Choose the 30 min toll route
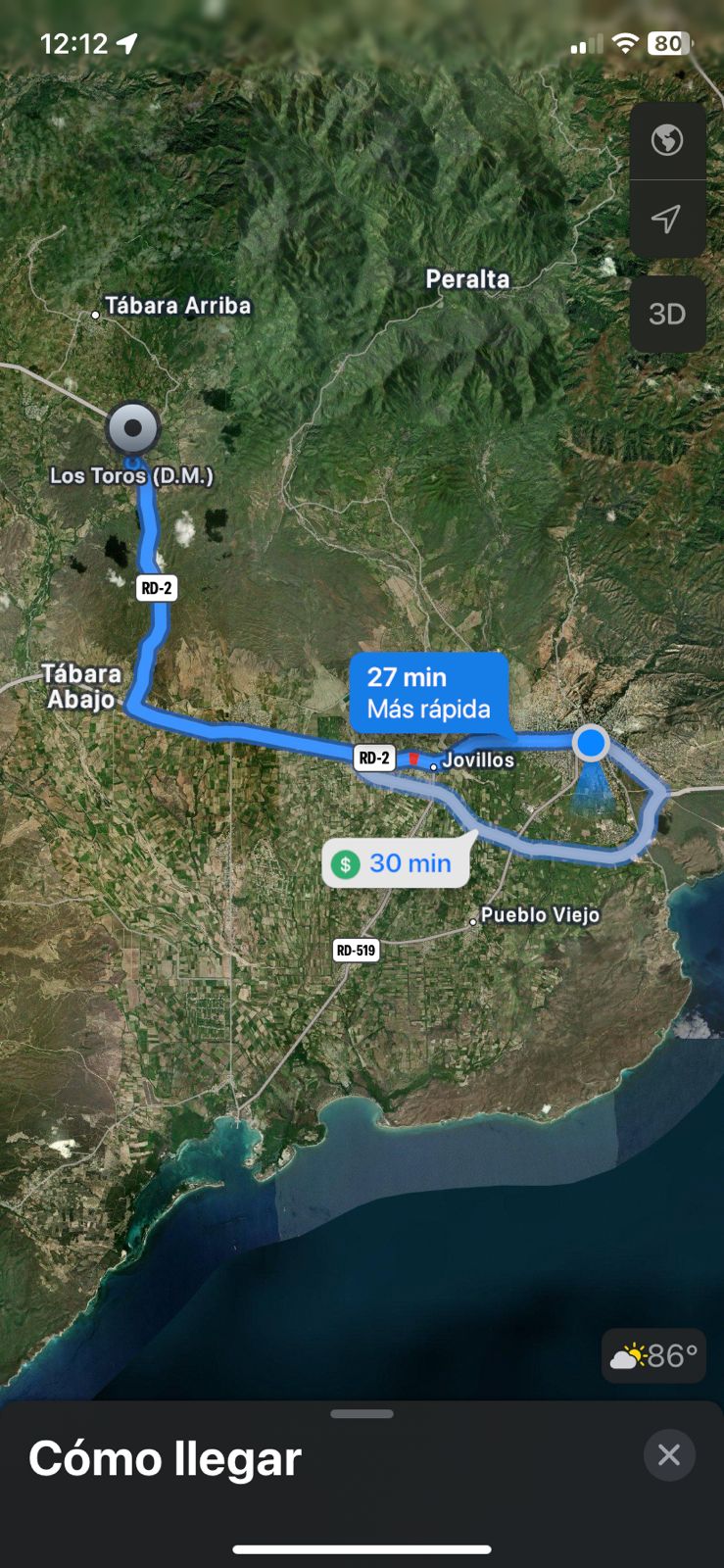 click(396, 863)
